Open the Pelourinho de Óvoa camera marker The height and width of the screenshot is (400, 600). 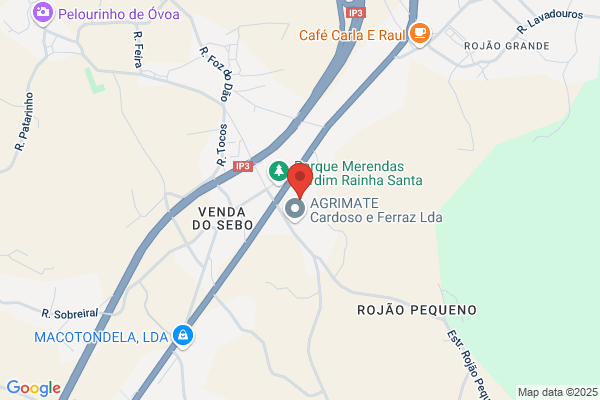coord(43,14)
